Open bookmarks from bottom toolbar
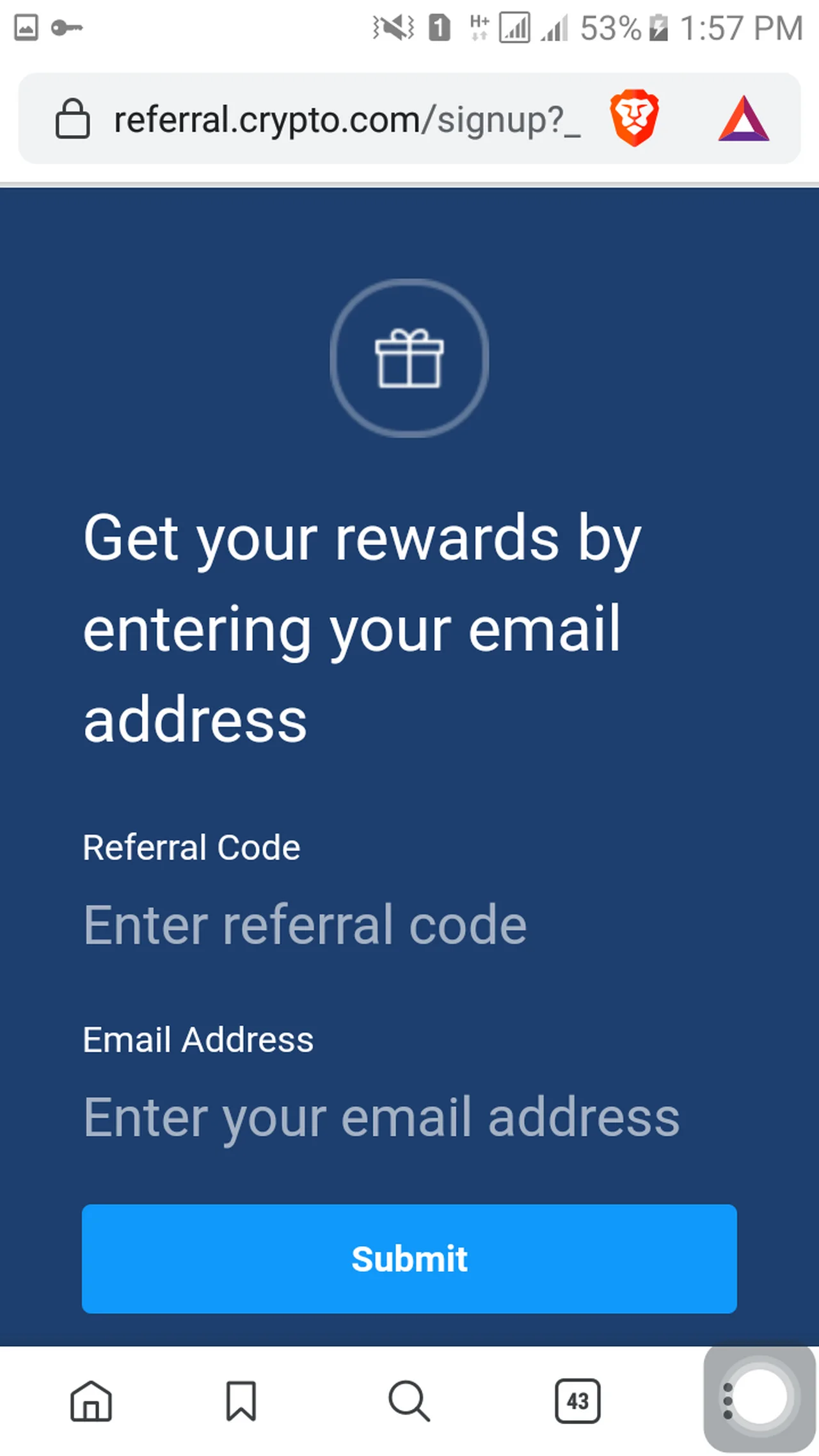 tap(241, 1401)
